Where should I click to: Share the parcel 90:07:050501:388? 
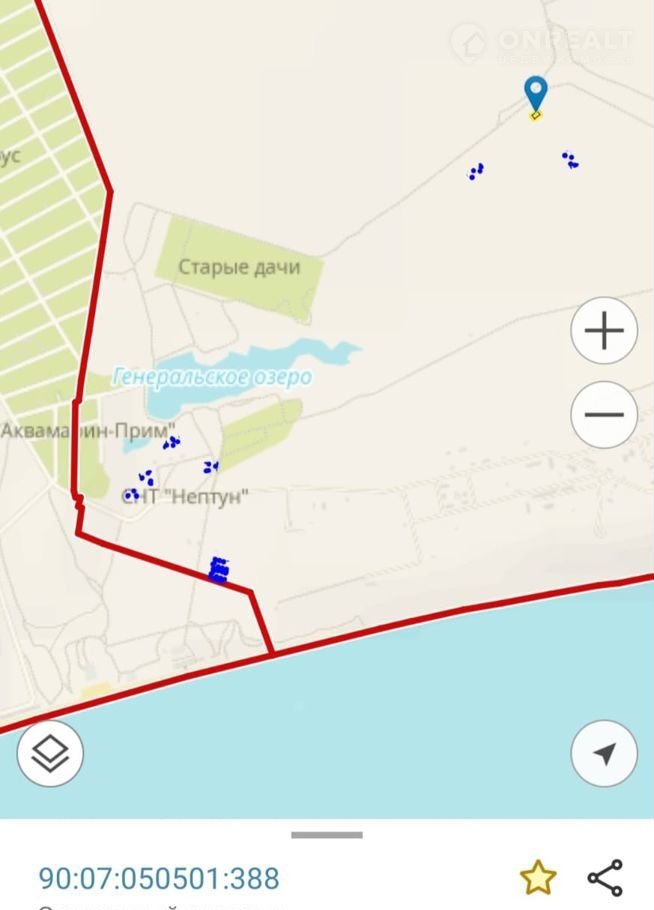tap(605, 877)
